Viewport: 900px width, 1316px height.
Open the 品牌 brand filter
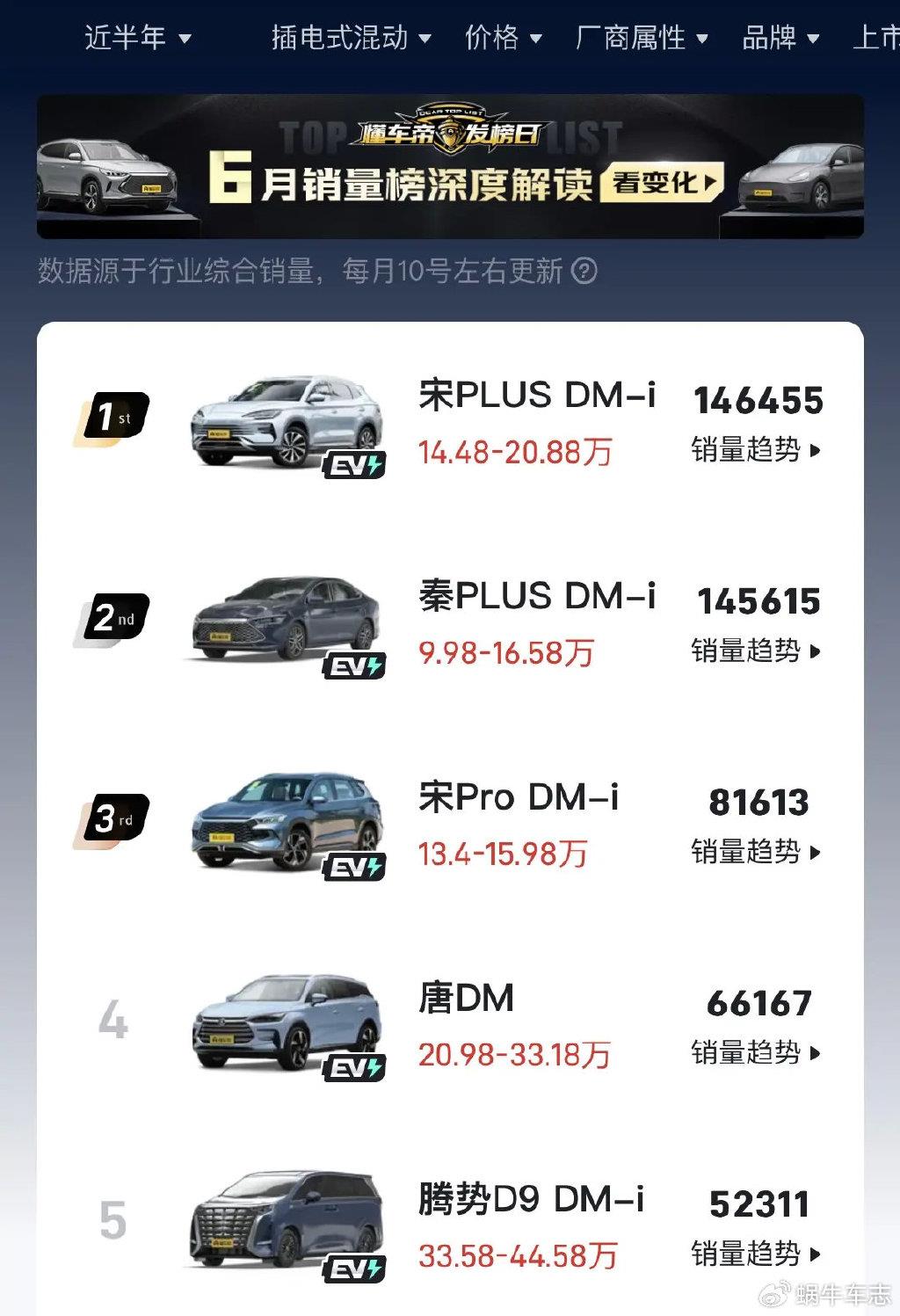point(780,38)
